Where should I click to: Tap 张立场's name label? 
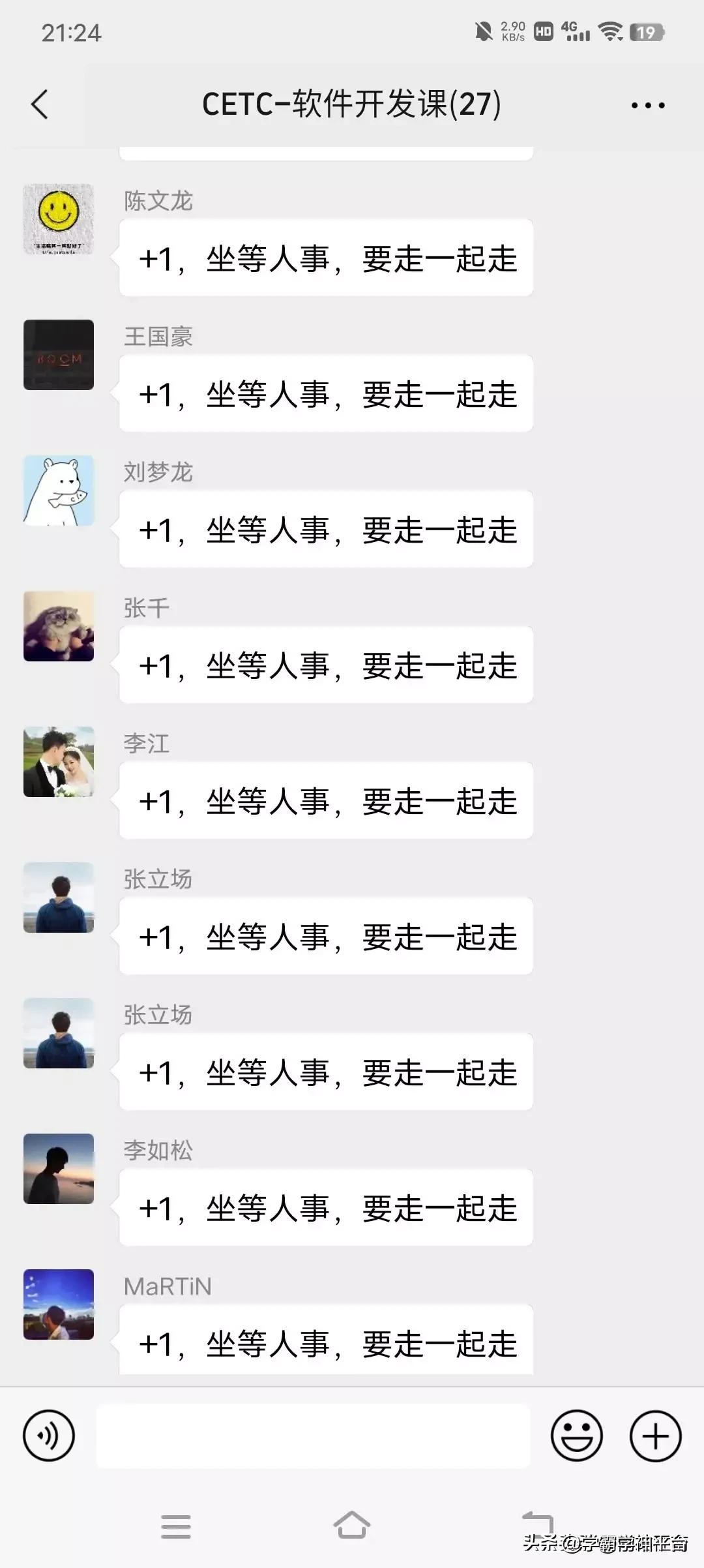point(156,879)
